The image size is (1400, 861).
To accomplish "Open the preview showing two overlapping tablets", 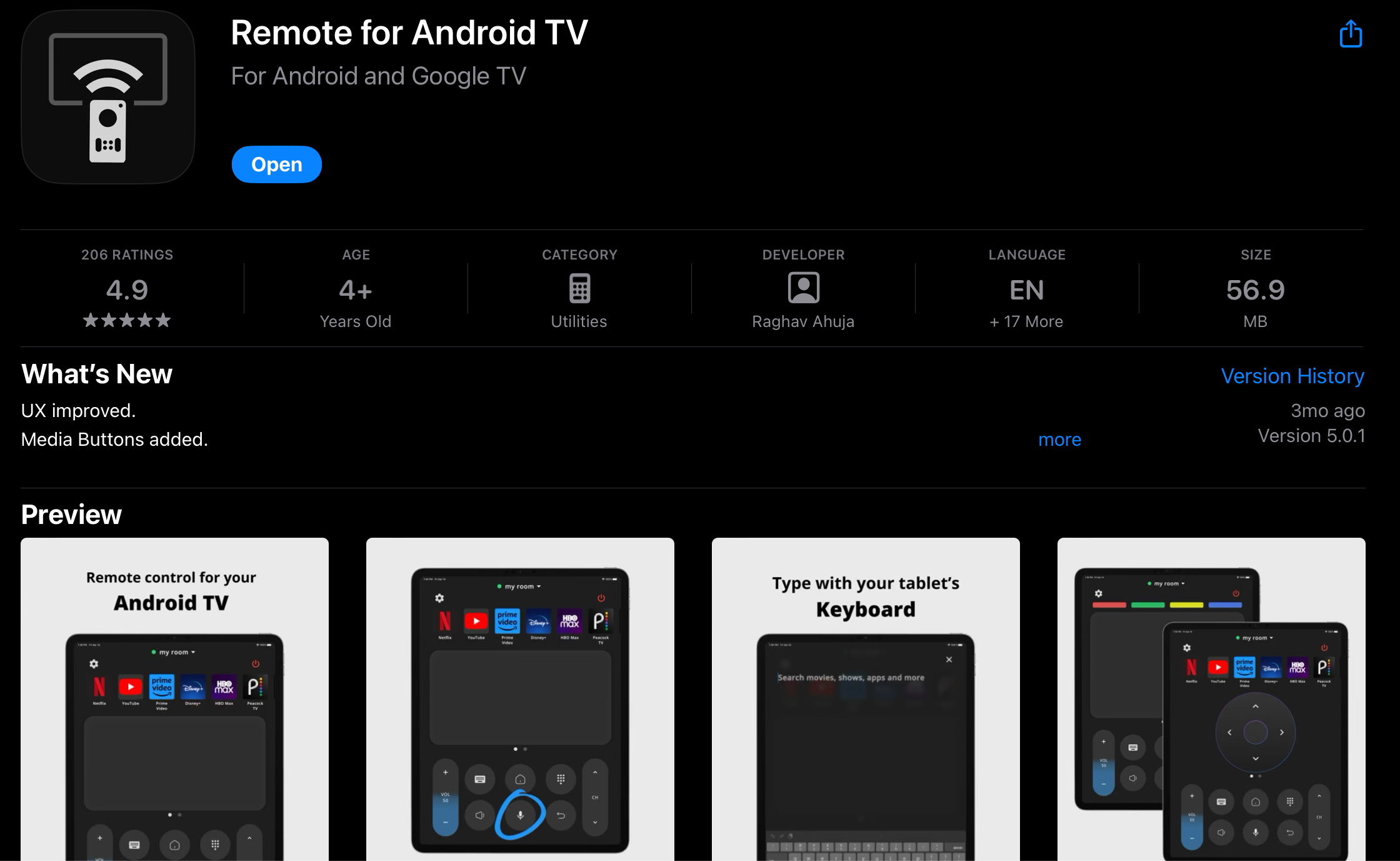I will pyautogui.click(x=1211, y=698).
